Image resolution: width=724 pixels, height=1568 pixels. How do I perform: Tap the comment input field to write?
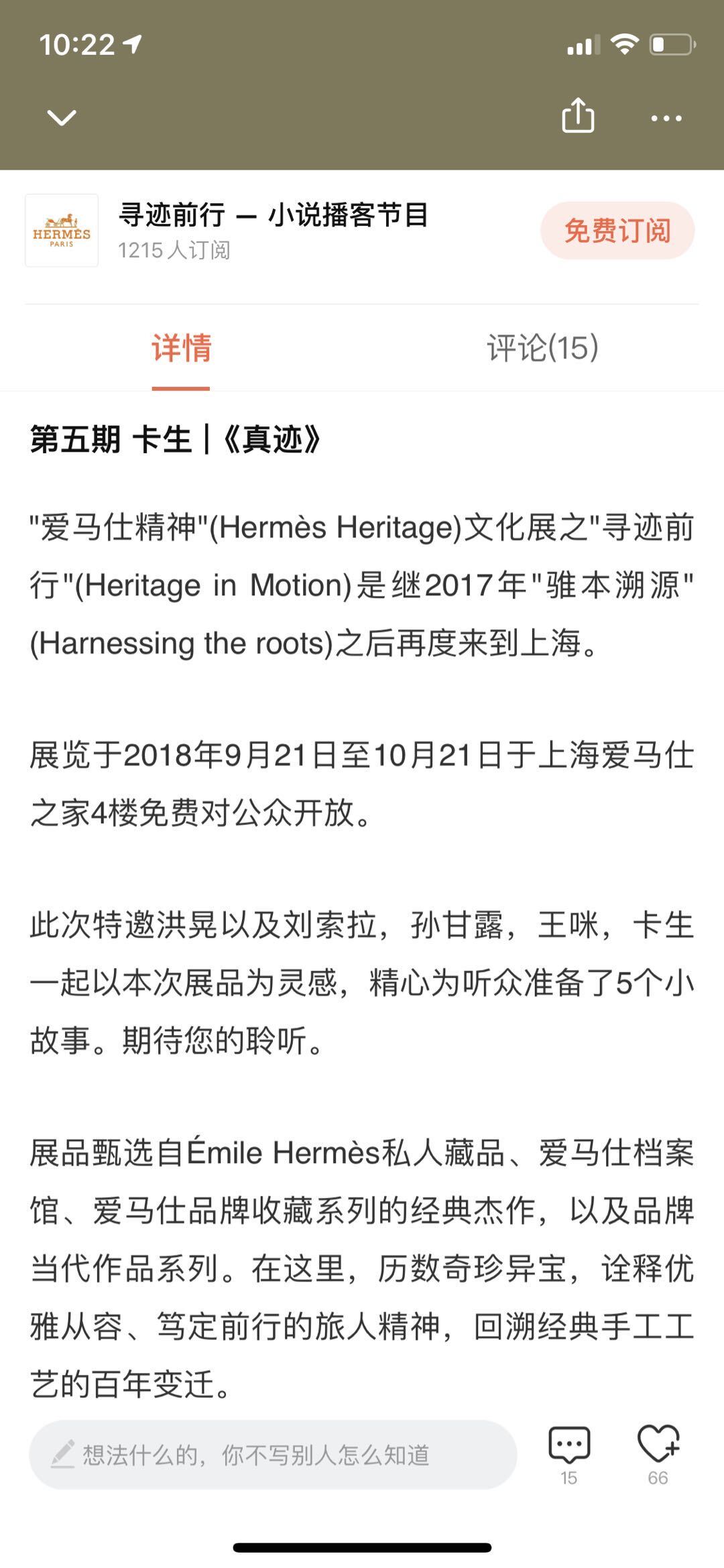(272, 1455)
